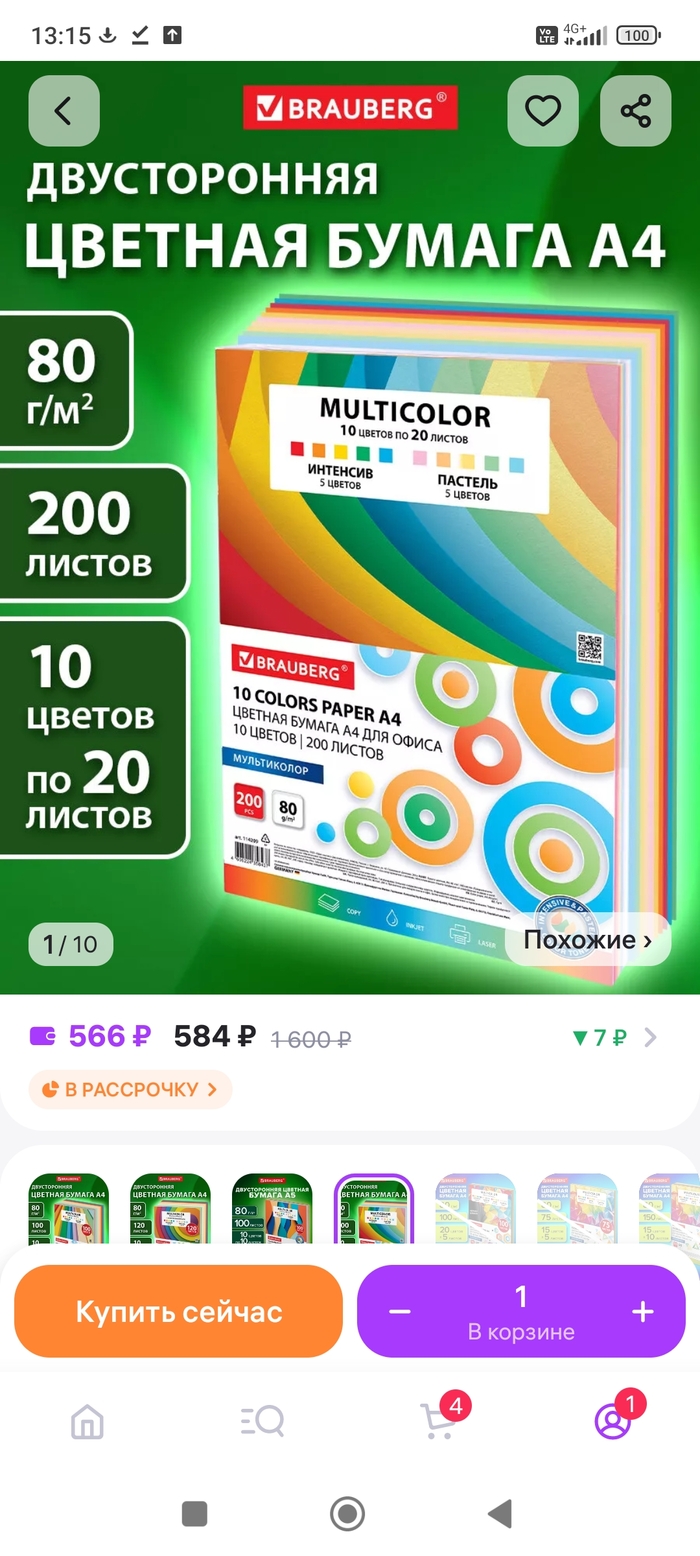Decrease the cart quantity with minus

(x=400, y=1311)
